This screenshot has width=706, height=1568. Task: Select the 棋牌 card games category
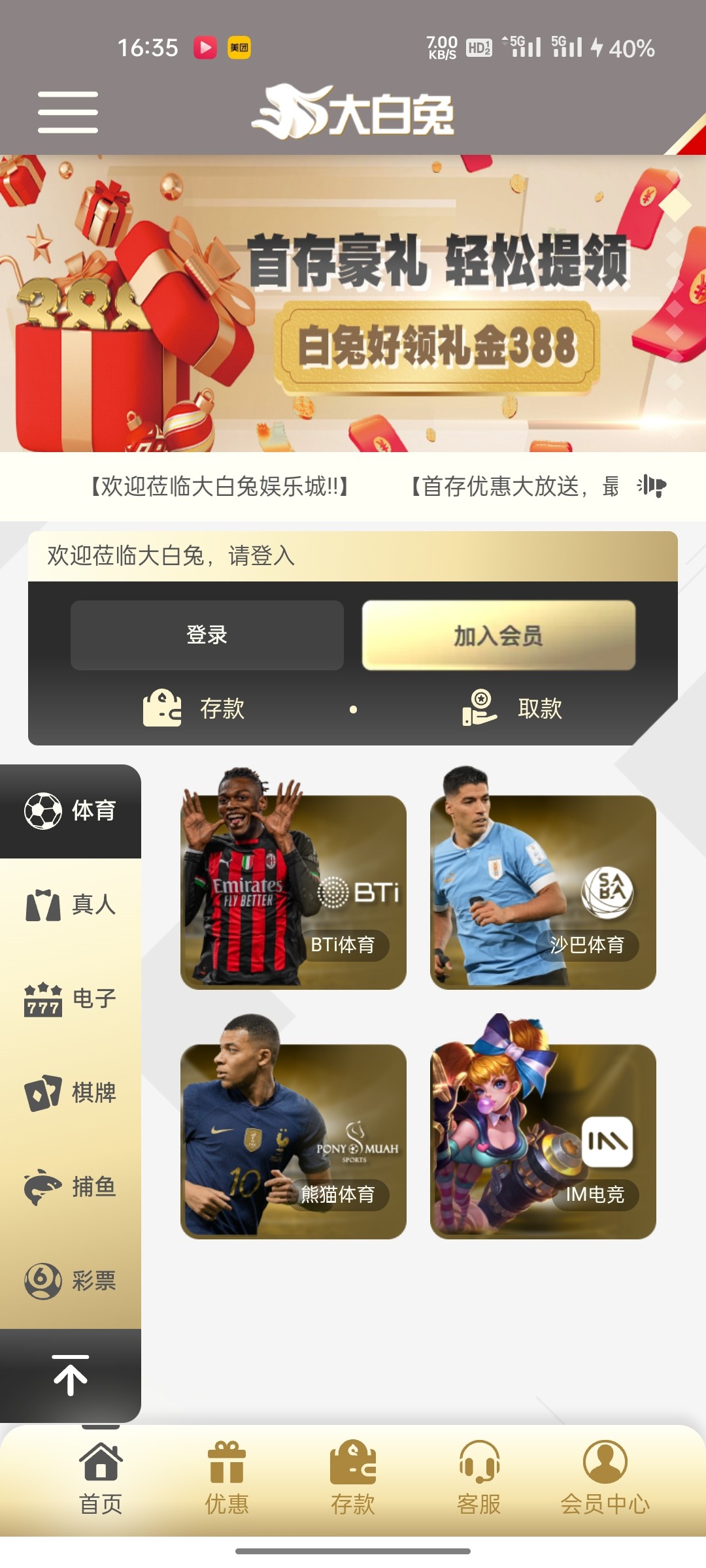pyautogui.click(x=71, y=1093)
